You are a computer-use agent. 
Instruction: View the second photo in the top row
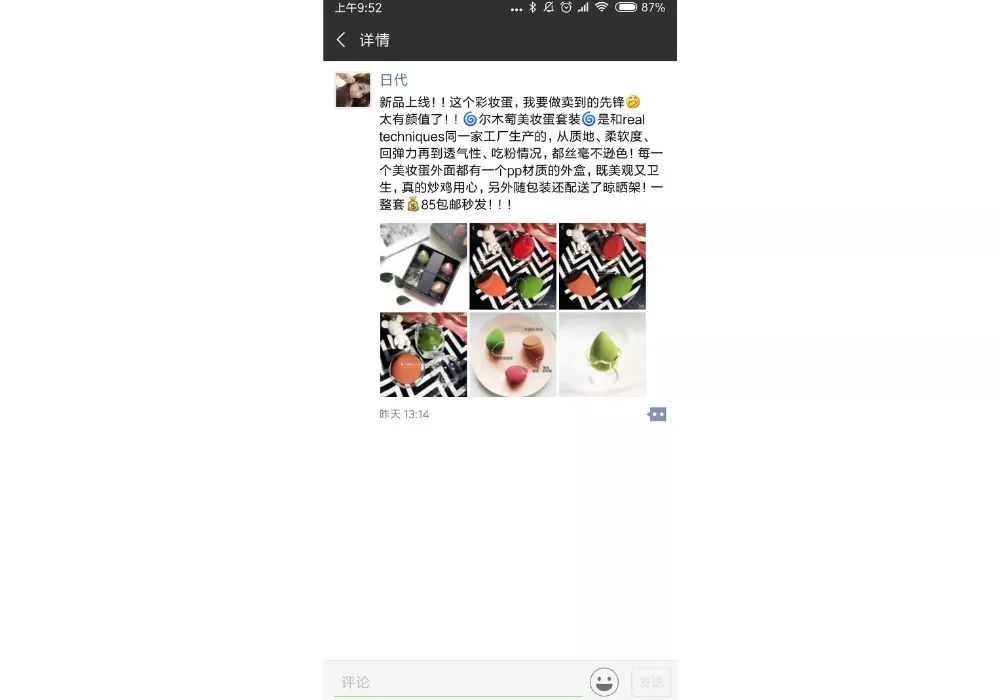[512, 266]
